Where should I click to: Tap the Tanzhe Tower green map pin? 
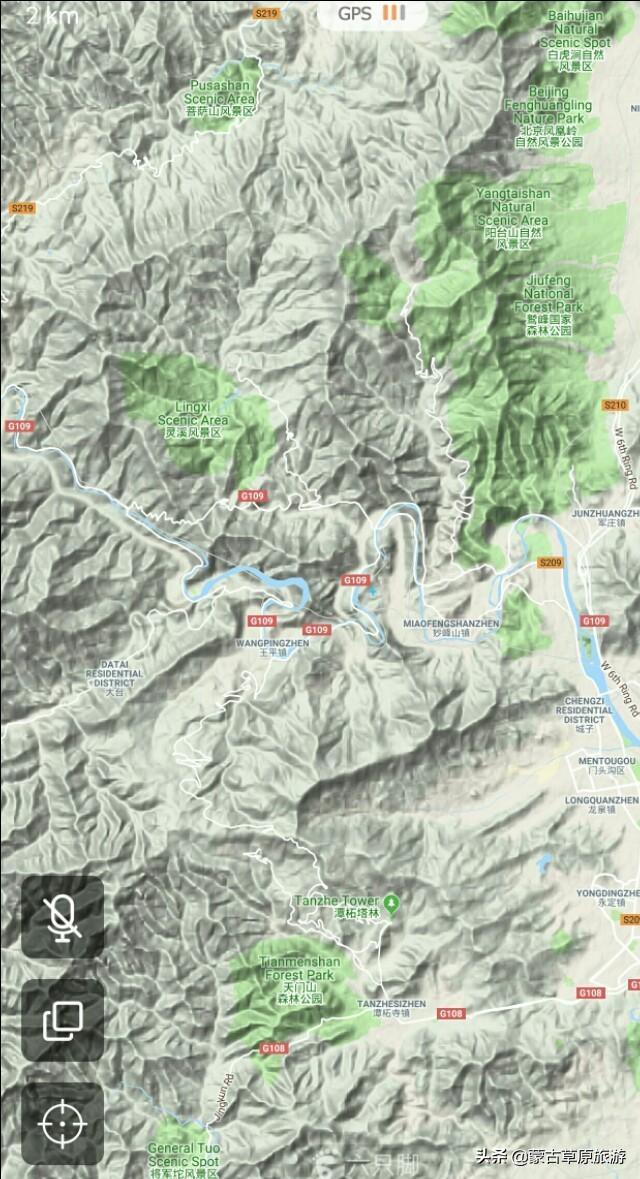[x=391, y=902]
